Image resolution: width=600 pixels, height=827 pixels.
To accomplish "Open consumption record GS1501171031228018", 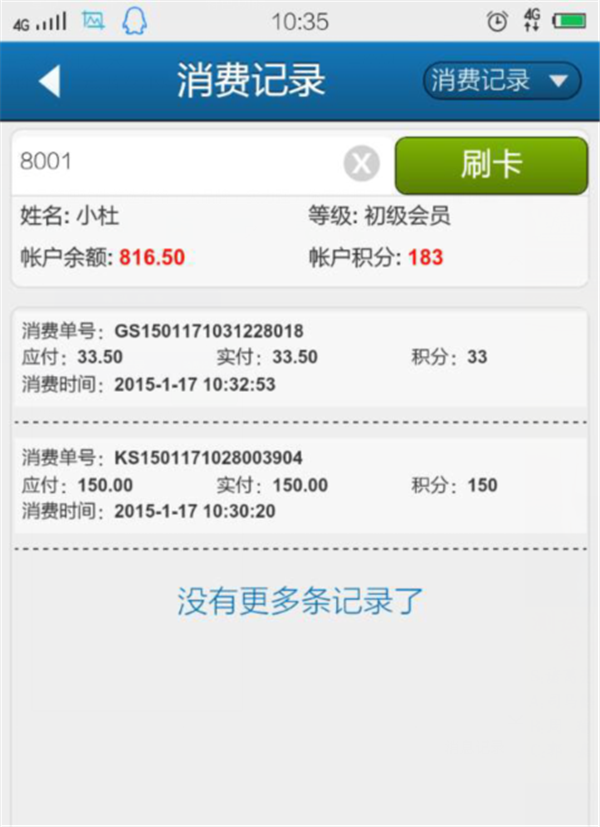I will pyautogui.click(x=299, y=357).
